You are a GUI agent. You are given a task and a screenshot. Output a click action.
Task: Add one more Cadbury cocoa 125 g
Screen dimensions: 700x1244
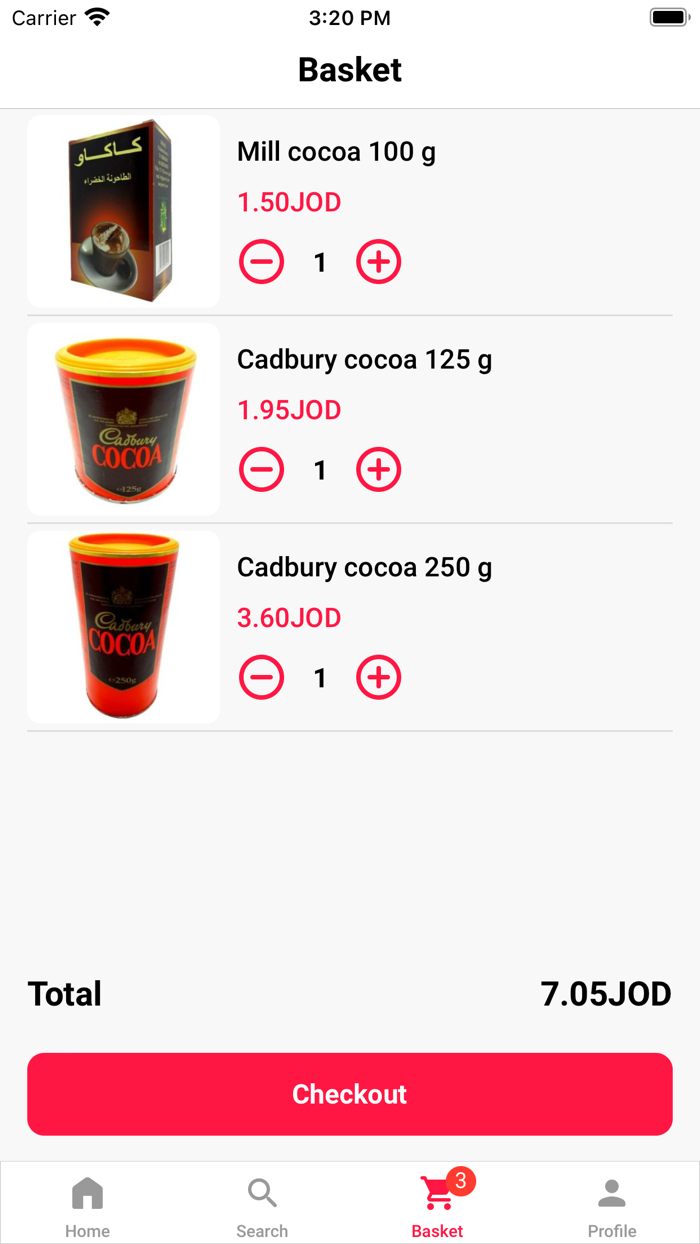pos(379,470)
